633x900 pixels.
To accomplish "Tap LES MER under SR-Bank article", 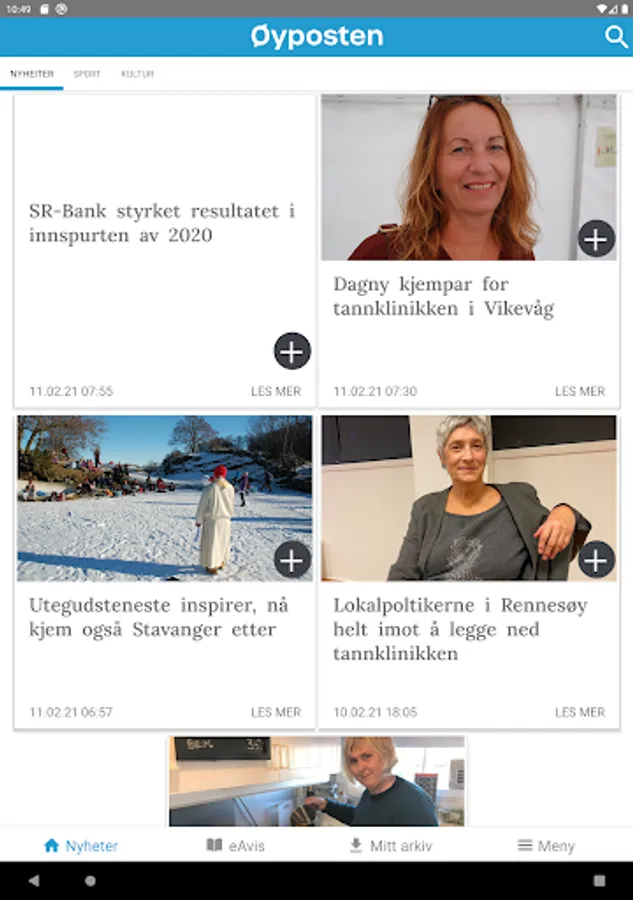I will [x=275, y=391].
